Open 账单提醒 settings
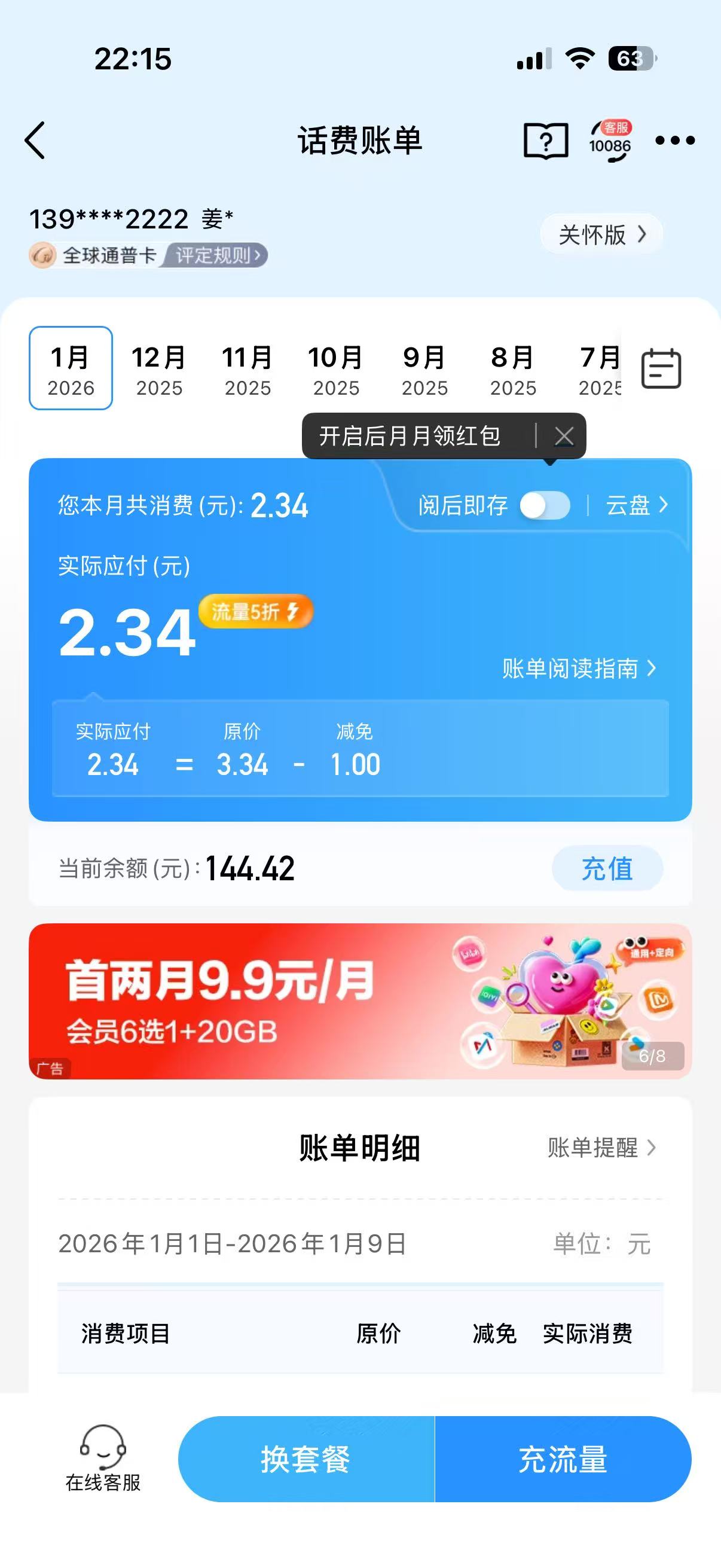The width and height of the screenshot is (721, 1568). coord(601,1148)
